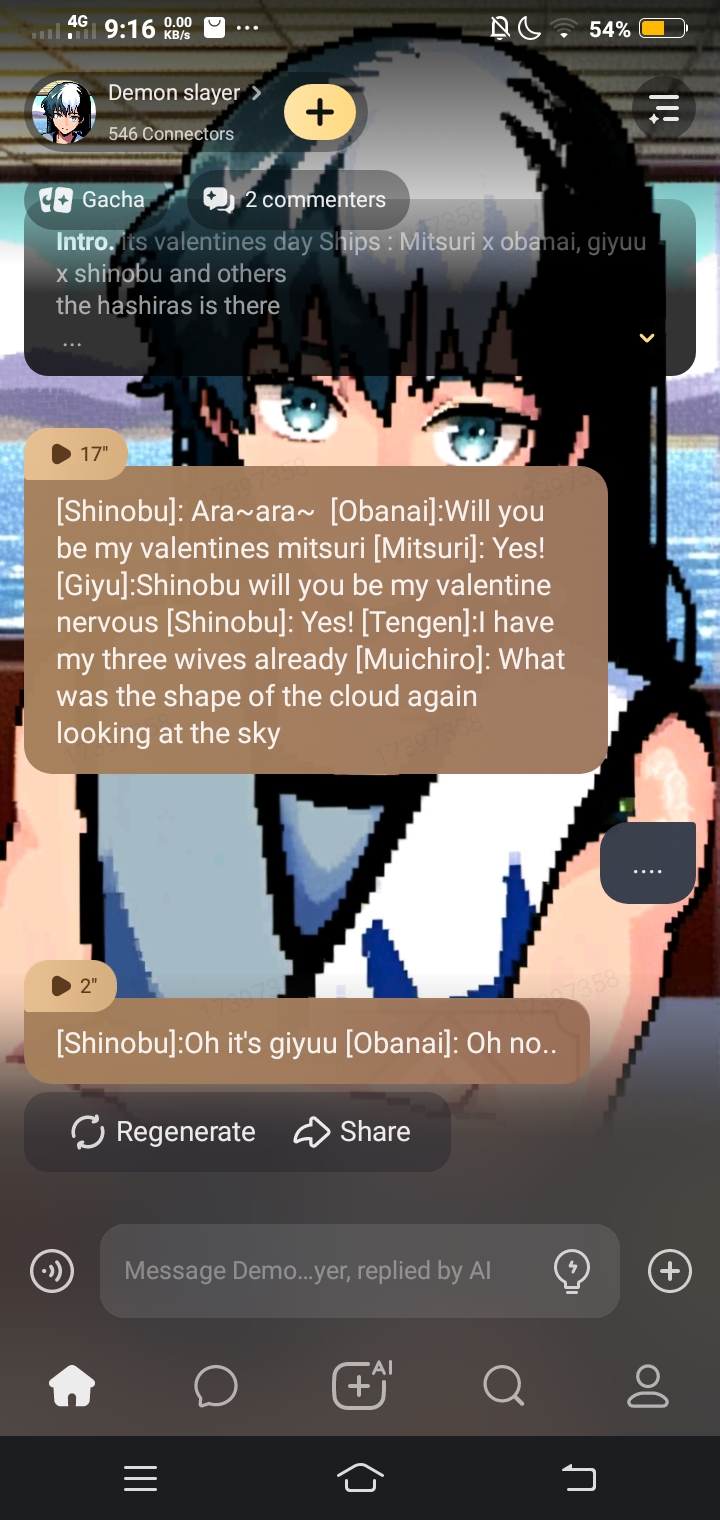This screenshot has width=720, height=1520.
Task: Switch to the search tab
Action: (503, 1386)
